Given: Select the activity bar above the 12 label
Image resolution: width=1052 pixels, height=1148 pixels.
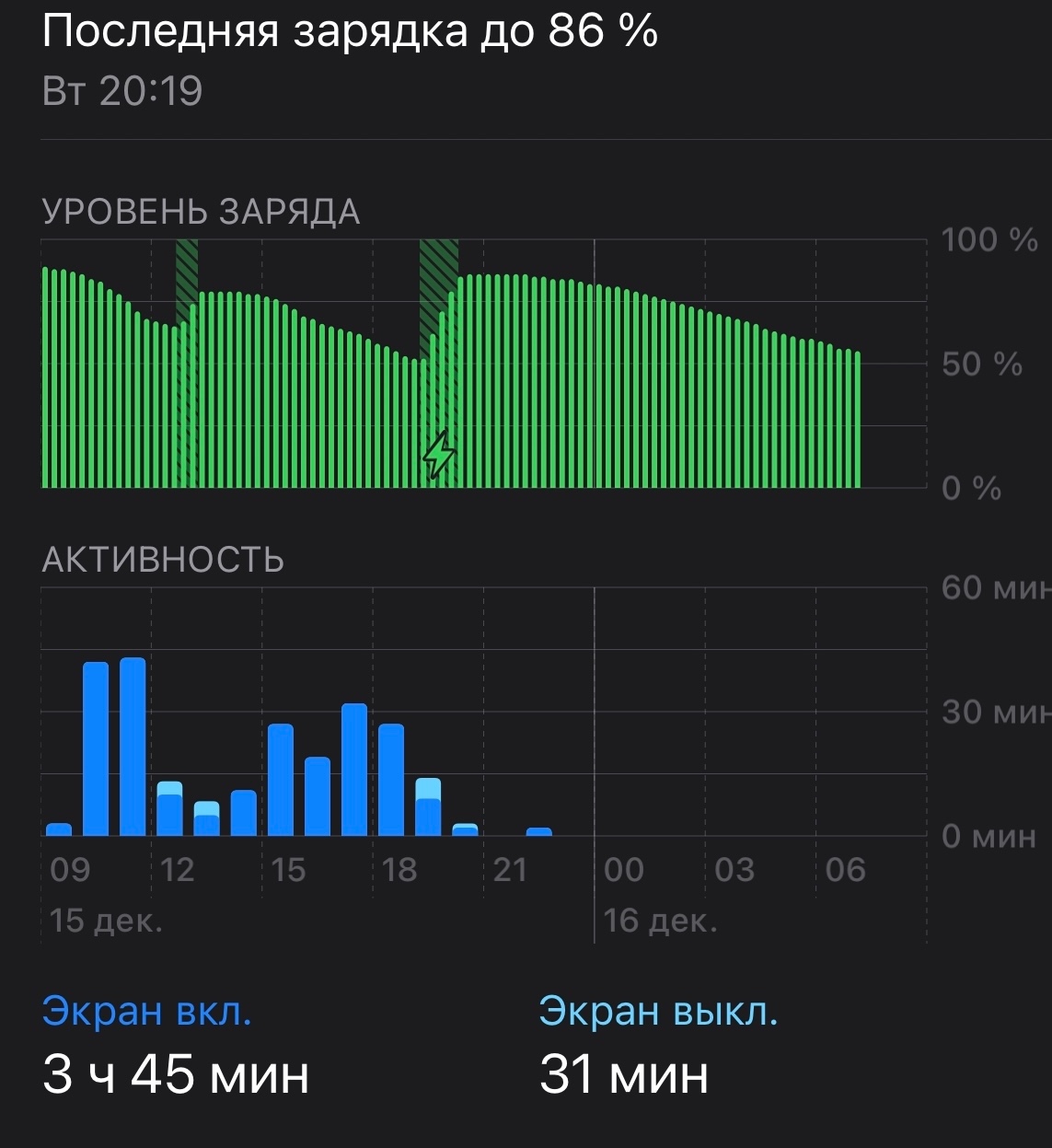Looking at the screenshot, I should [x=169, y=810].
